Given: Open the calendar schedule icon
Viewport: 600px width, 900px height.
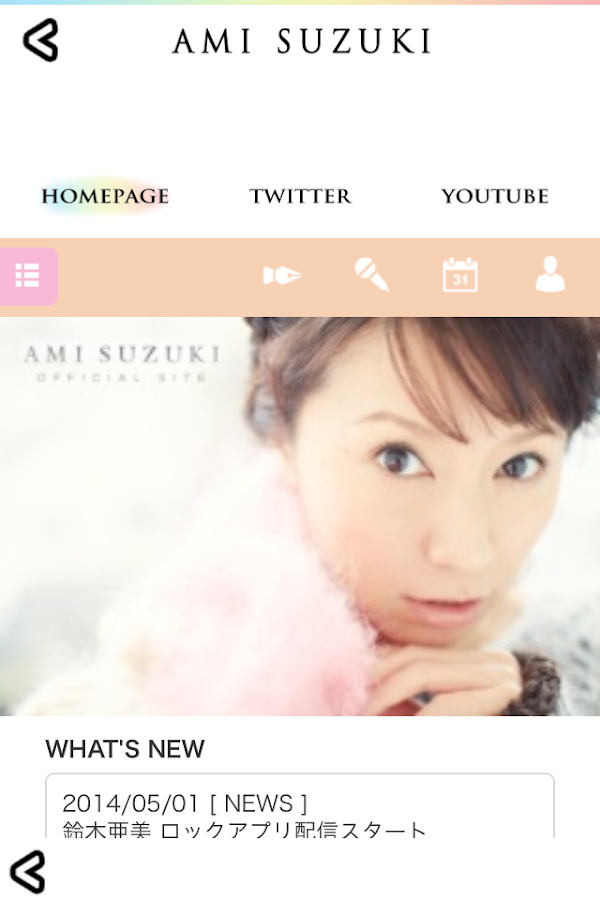Looking at the screenshot, I should (460, 274).
